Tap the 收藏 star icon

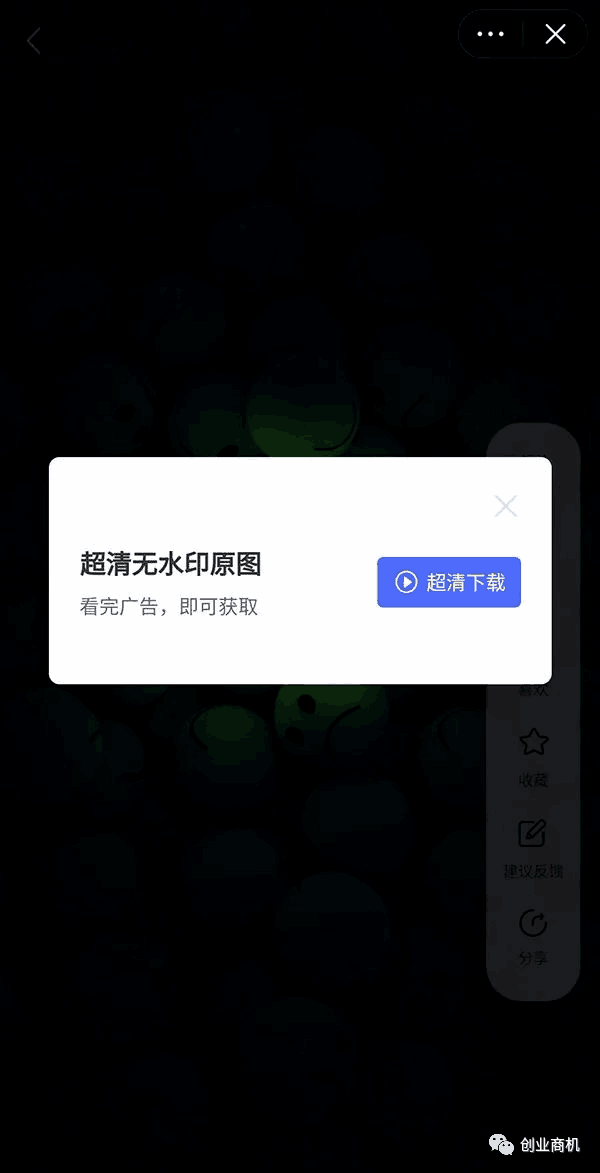[533, 742]
